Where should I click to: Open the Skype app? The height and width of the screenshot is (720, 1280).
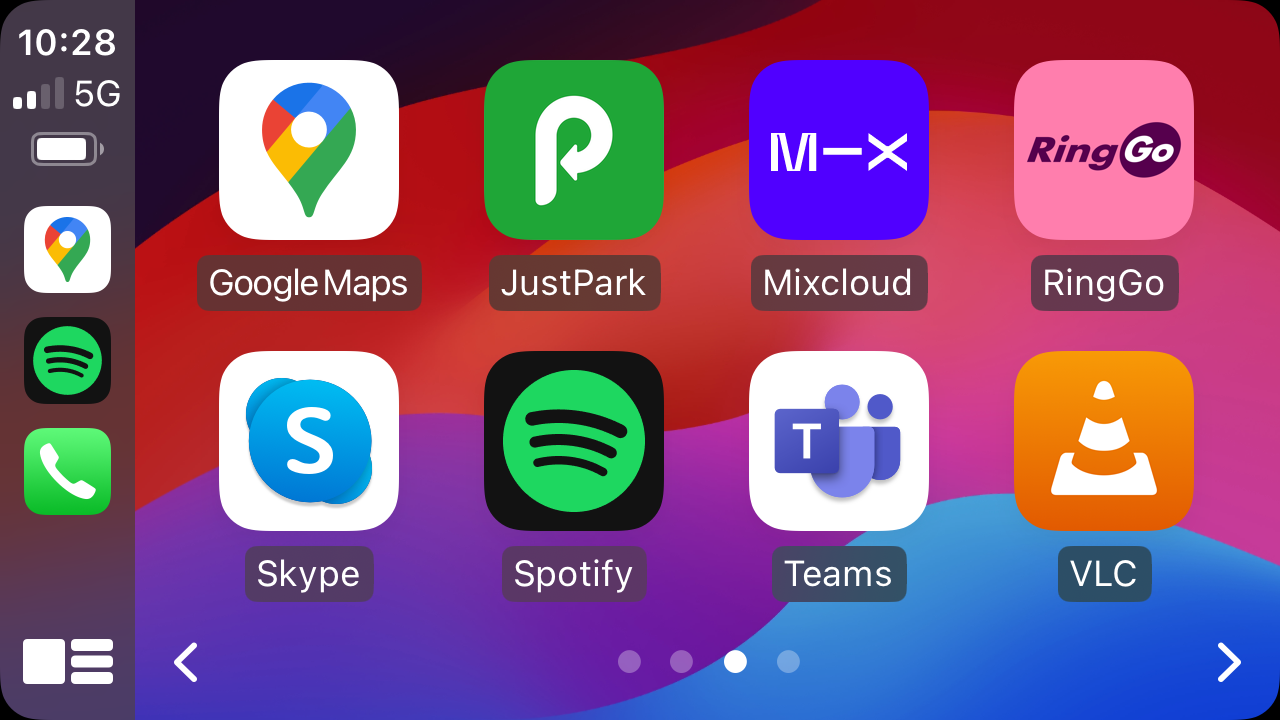click(x=309, y=440)
